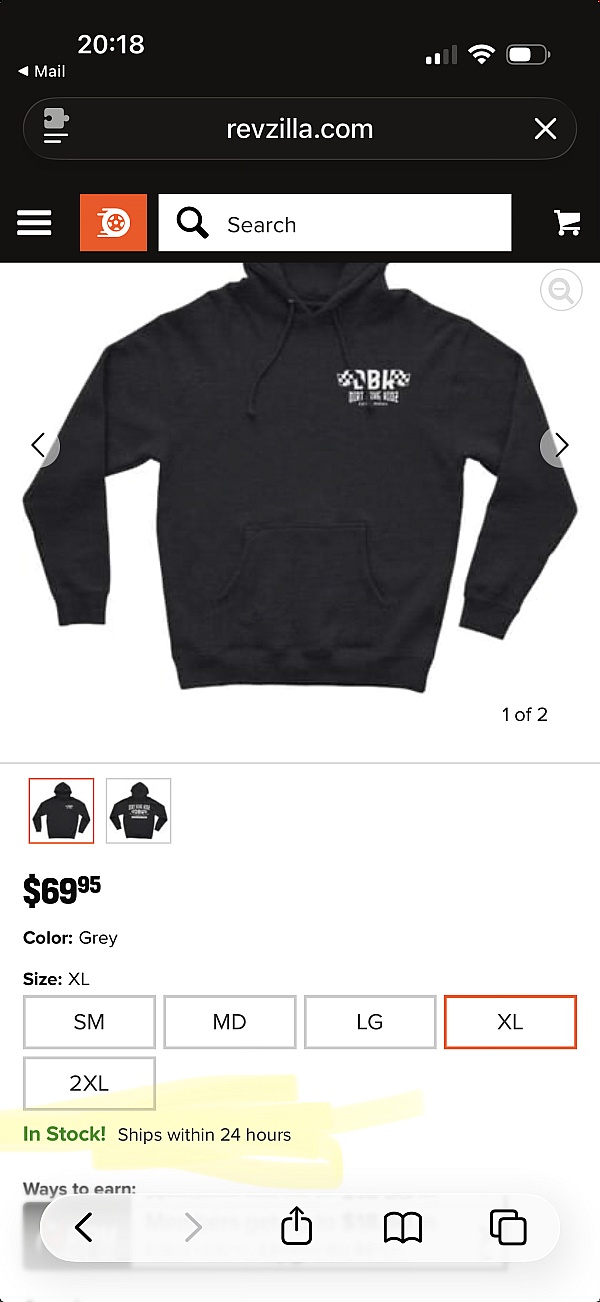This screenshot has height=1302, width=600.
Task: Go back to the previous page
Action: click(x=84, y=1227)
